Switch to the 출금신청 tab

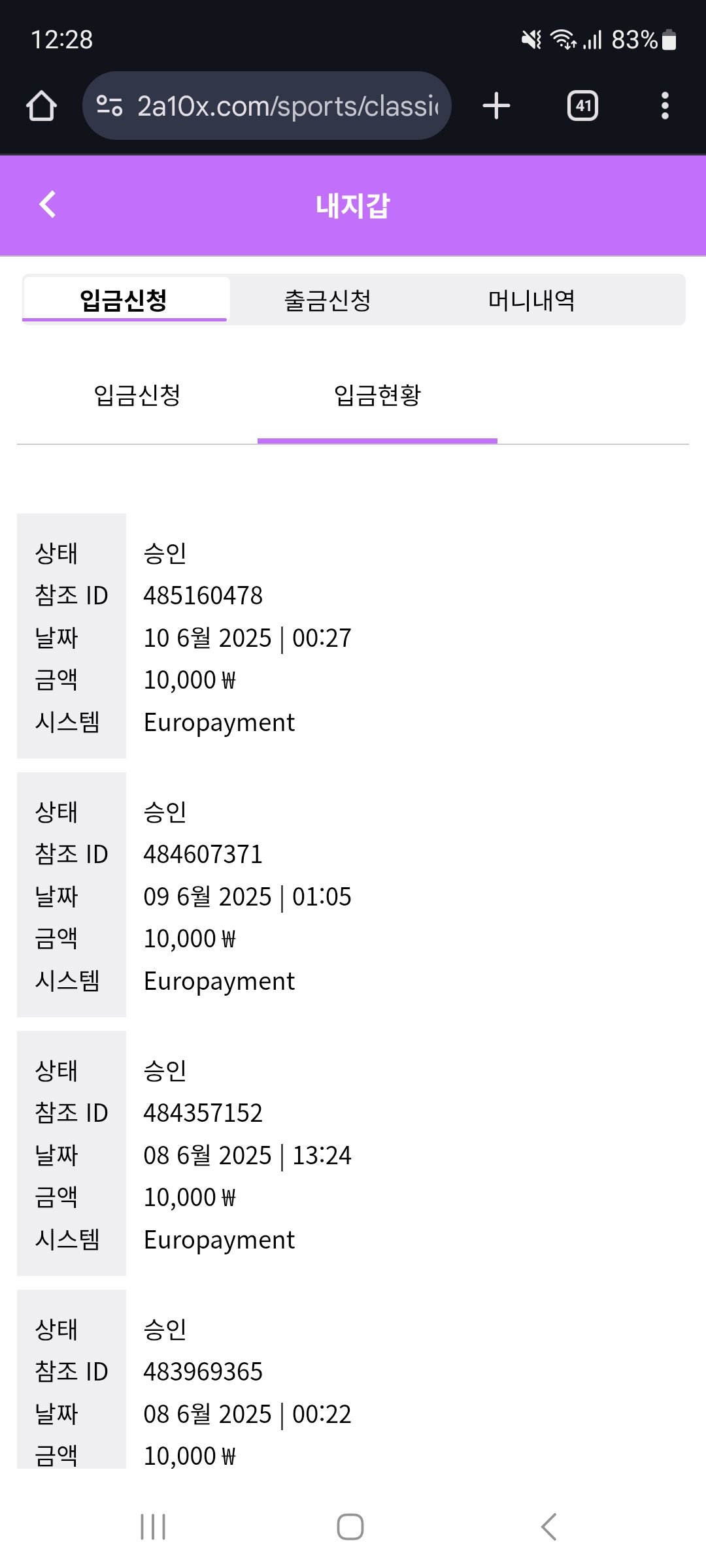tap(328, 301)
